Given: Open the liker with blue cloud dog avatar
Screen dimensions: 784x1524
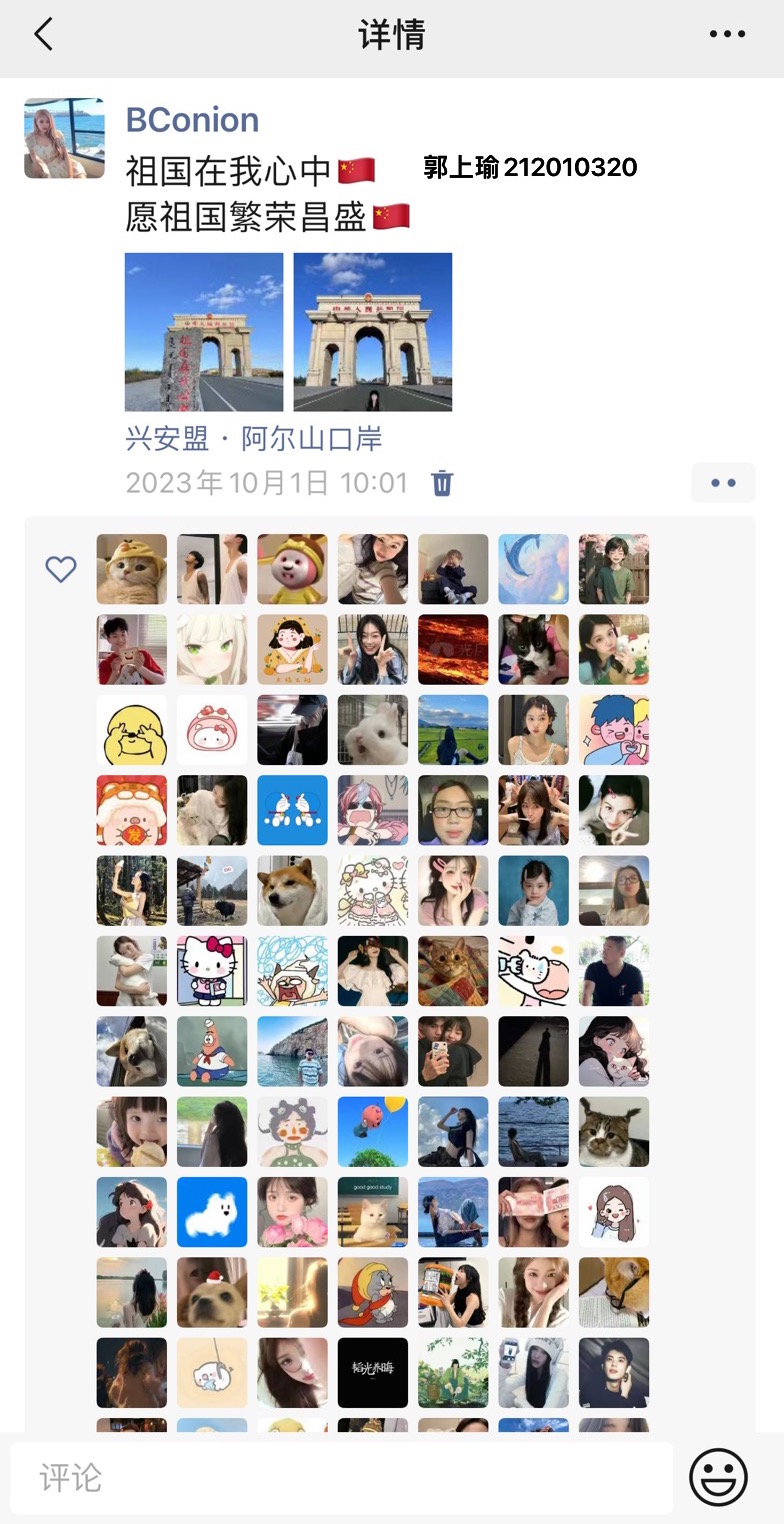Looking at the screenshot, I should (212, 1212).
